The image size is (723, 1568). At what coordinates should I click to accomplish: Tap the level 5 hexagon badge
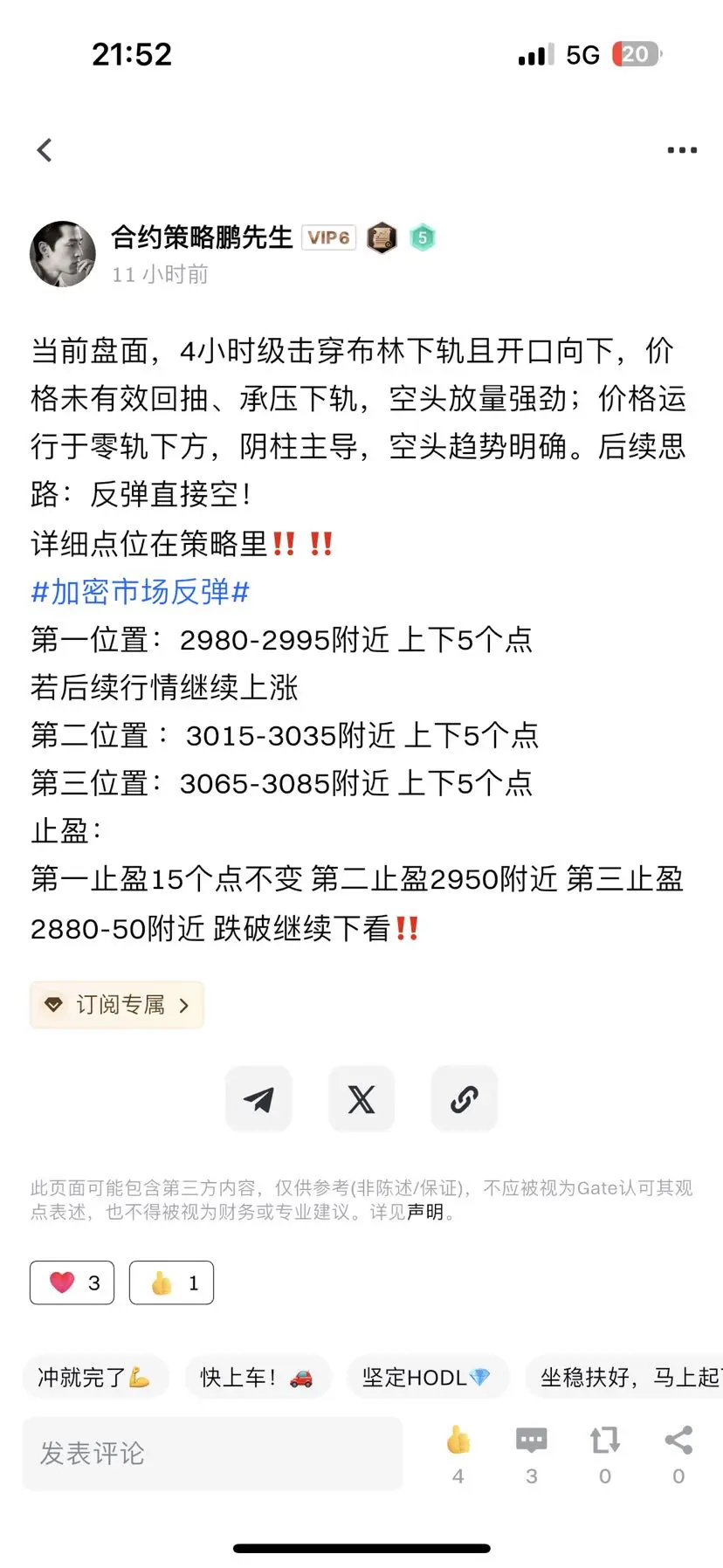point(423,237)
